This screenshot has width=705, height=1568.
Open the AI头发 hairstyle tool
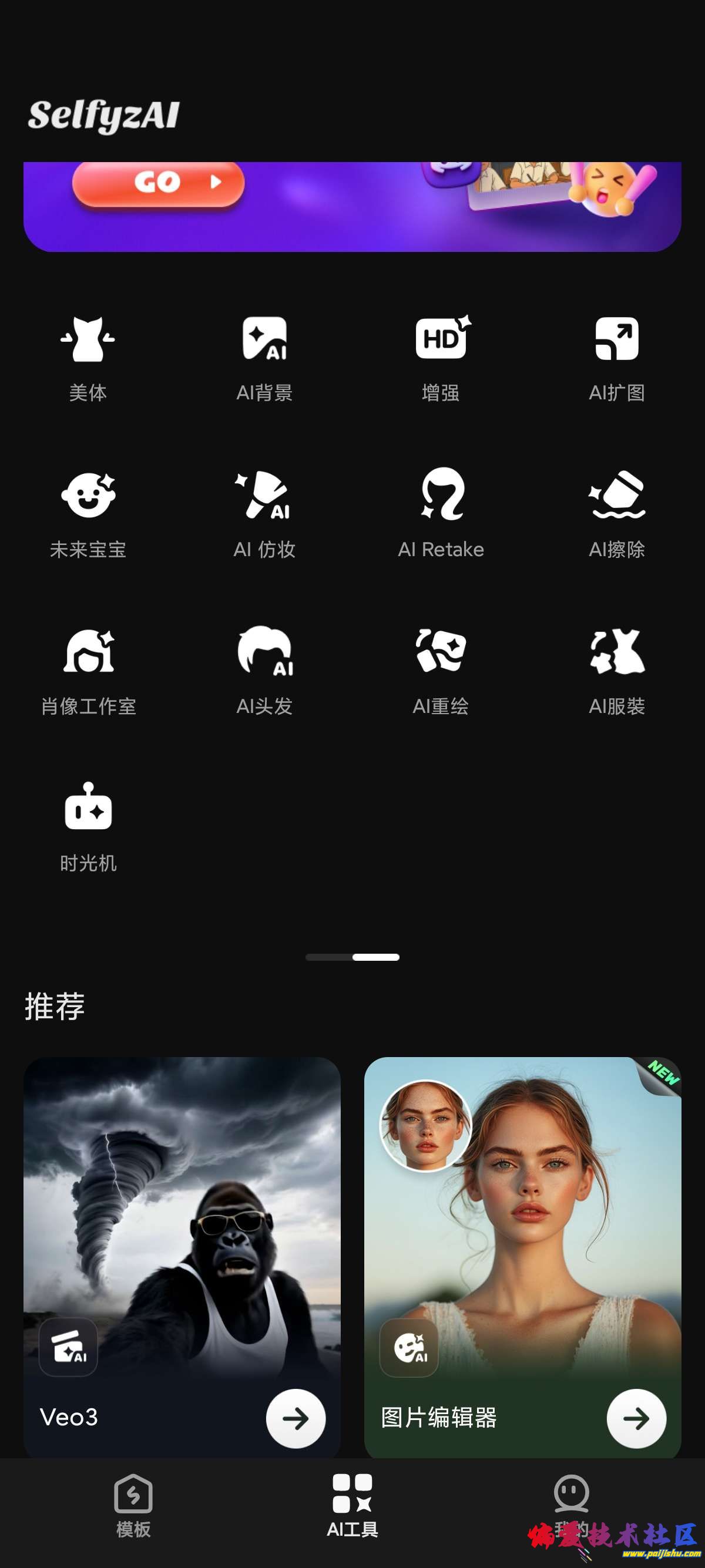coord(264,671)
